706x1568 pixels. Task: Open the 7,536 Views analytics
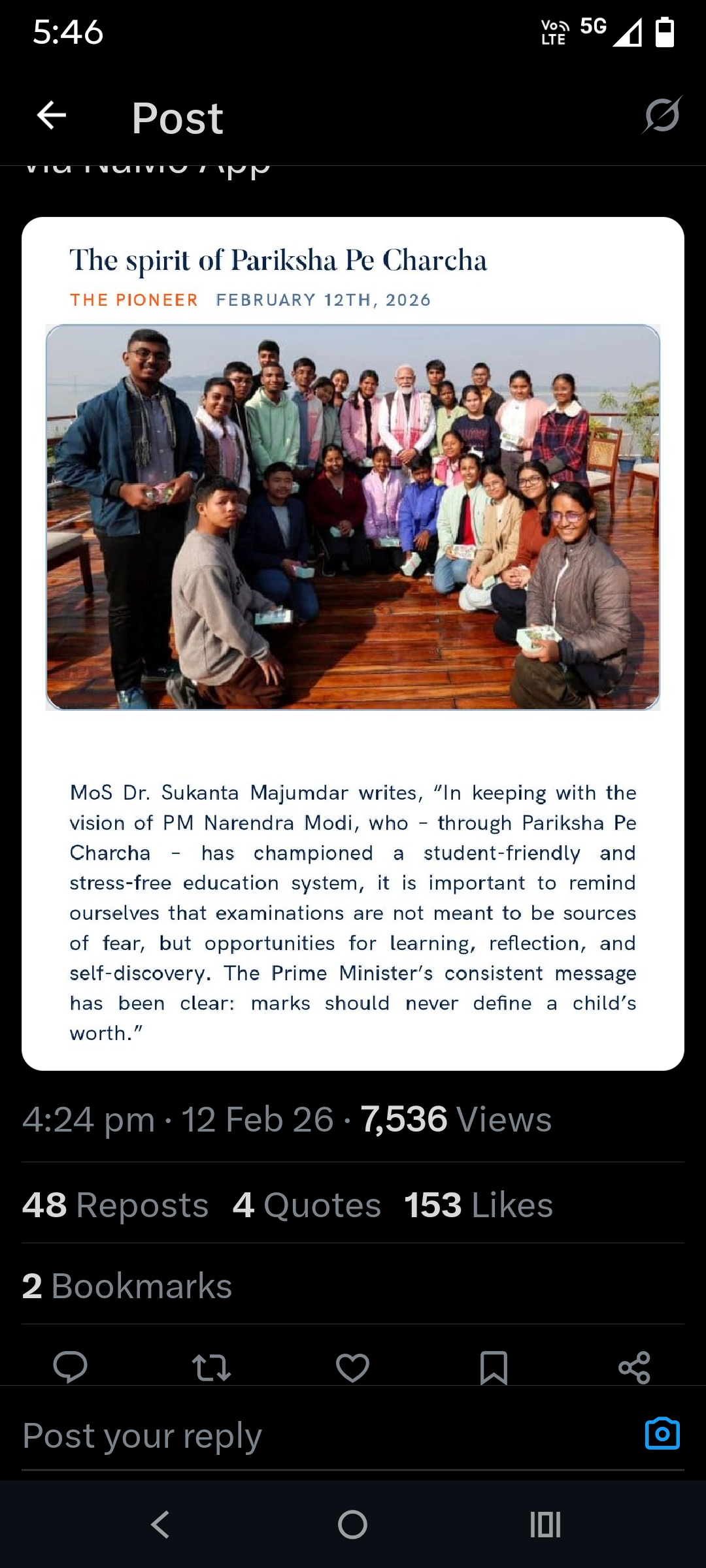pyautogui.click(x=456, y=1120)
